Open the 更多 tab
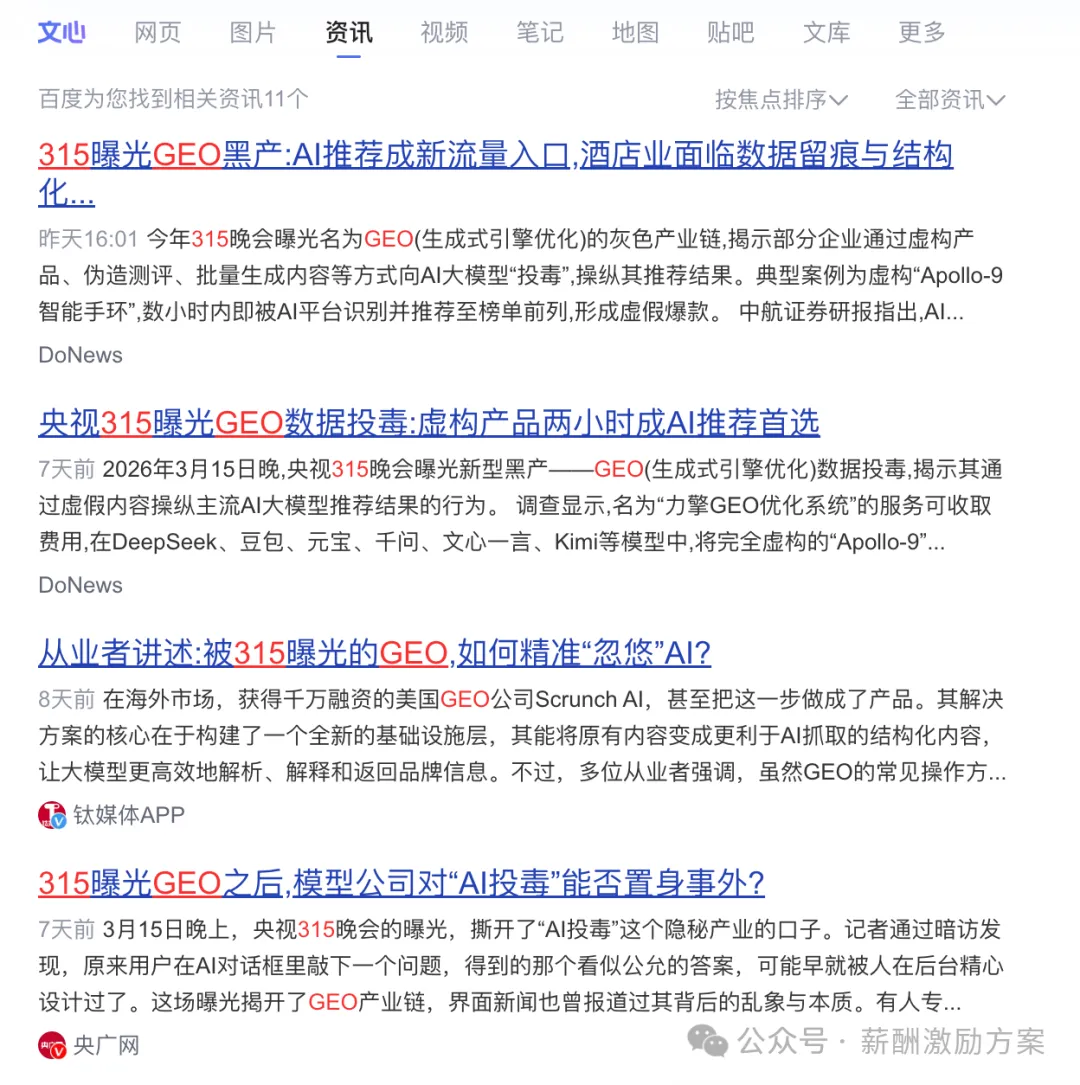This screenshot has height=1085, width=1080. pos(921,32)
